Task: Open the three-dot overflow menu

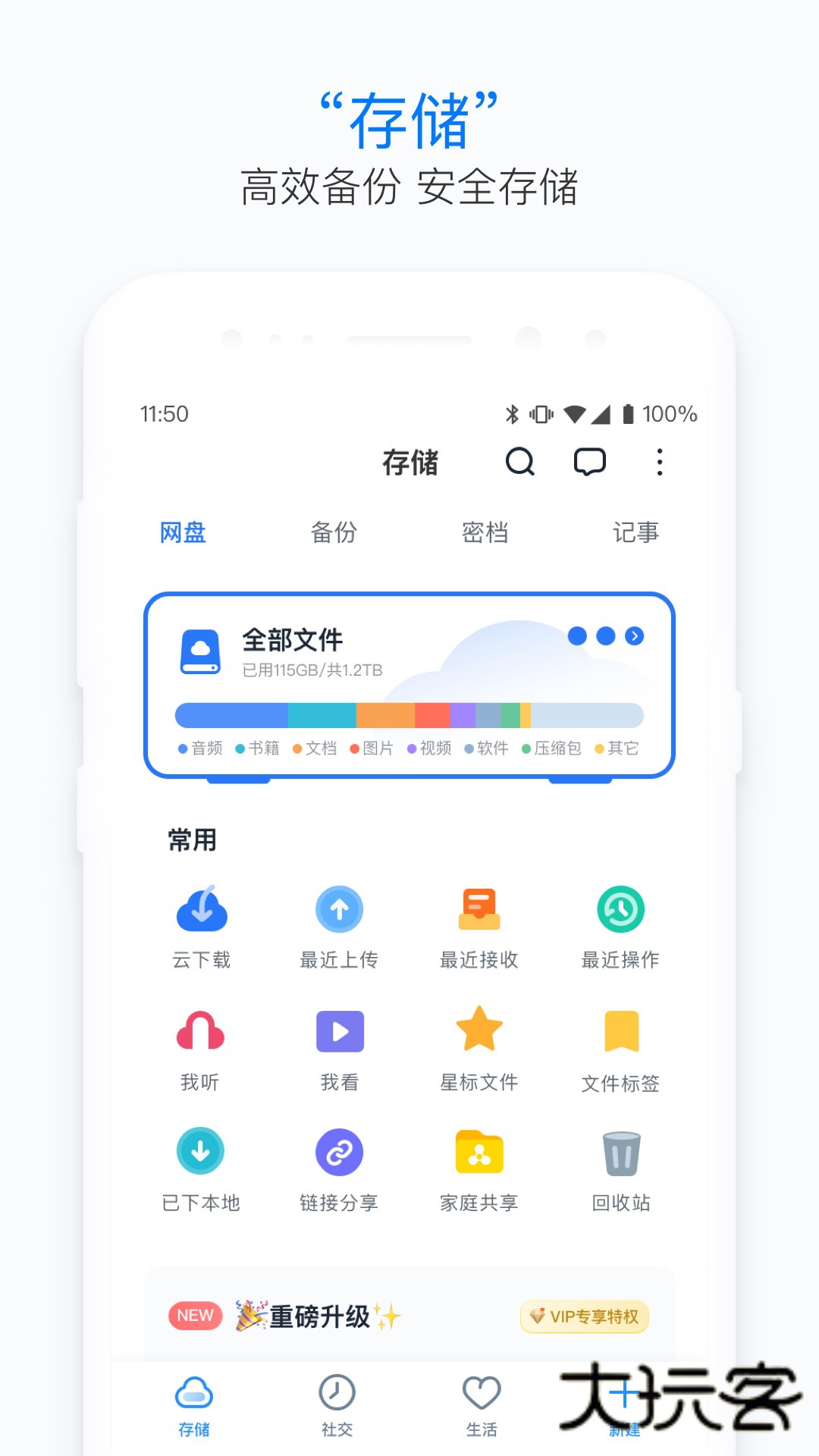Action: coord(660,463)
